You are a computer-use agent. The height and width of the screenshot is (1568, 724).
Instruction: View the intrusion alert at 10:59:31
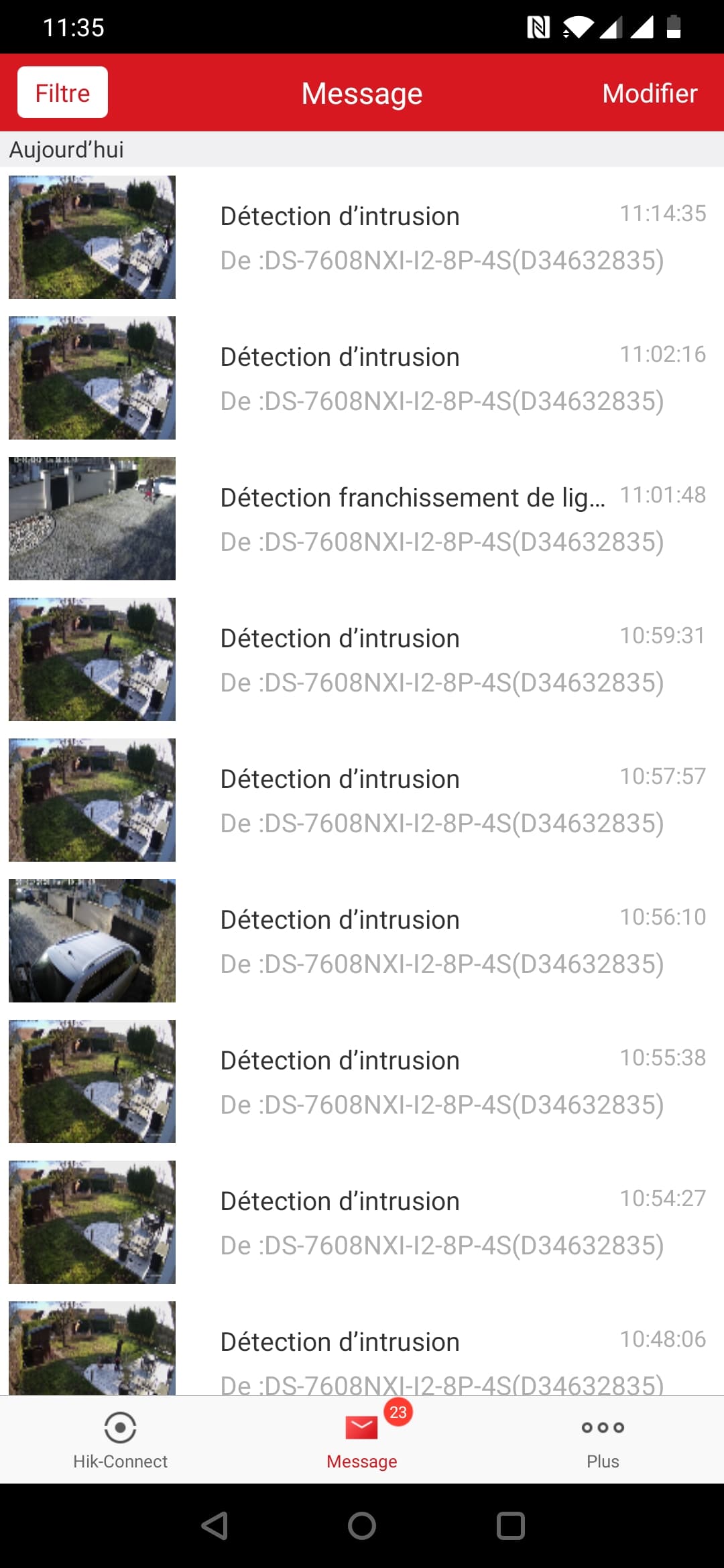pos(362,659)
